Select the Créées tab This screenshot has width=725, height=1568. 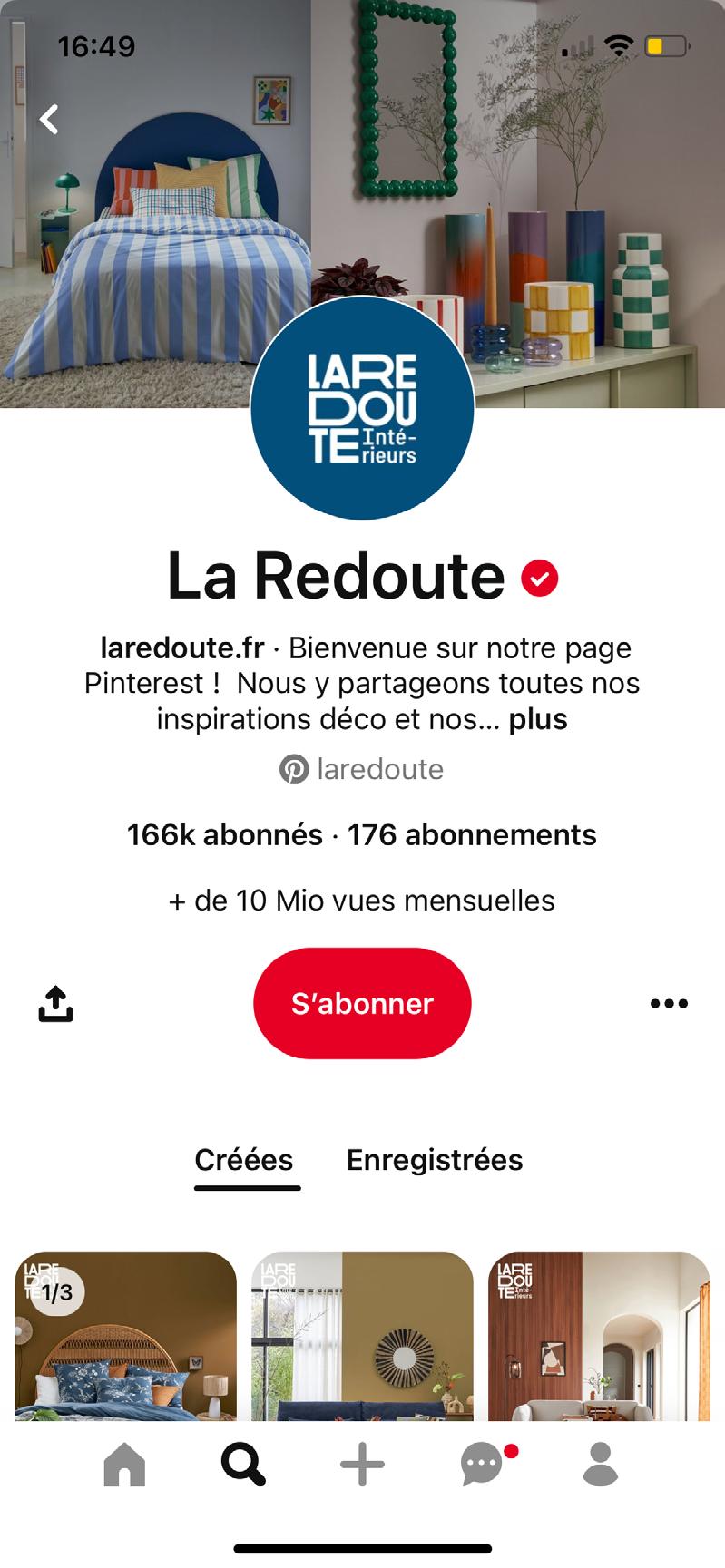[244, 1160]
